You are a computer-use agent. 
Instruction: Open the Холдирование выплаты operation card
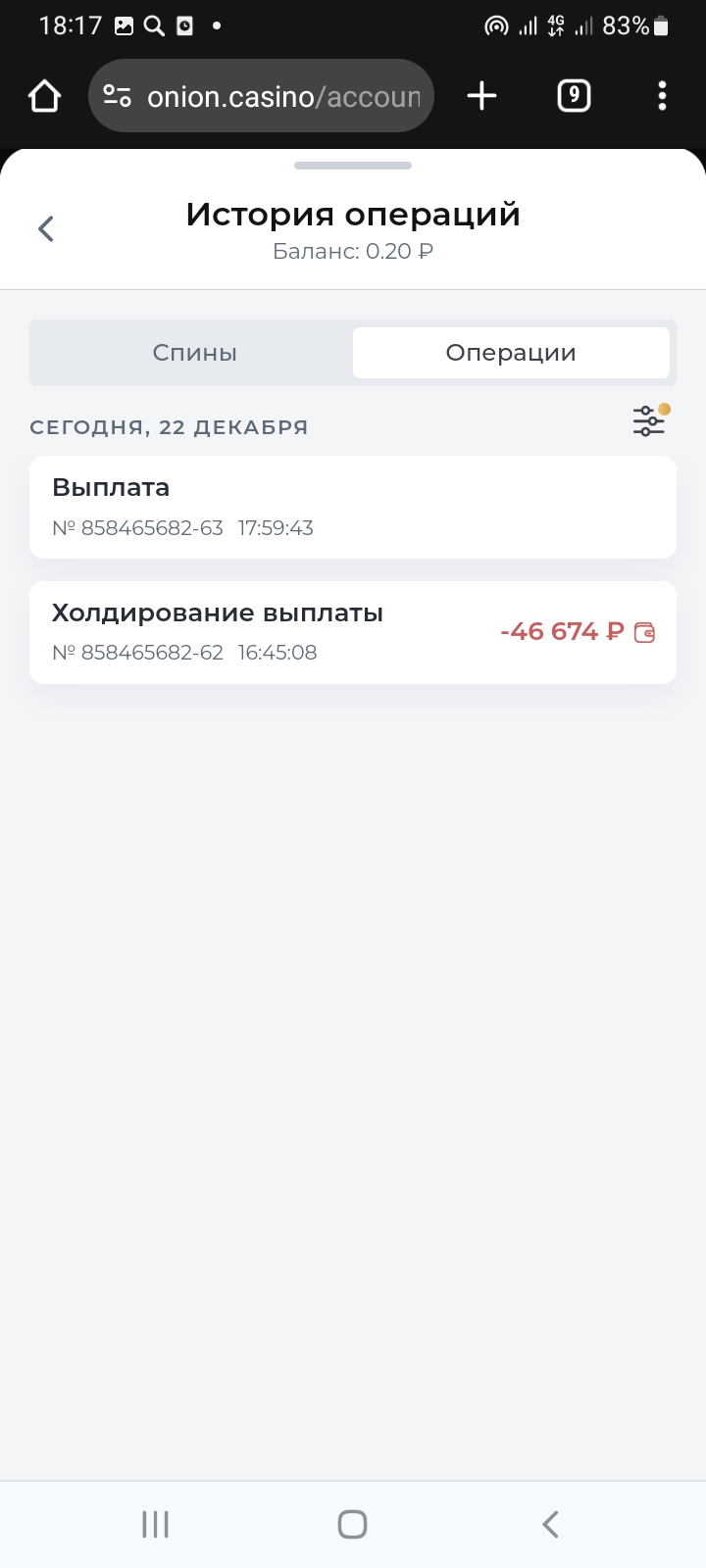353,632
